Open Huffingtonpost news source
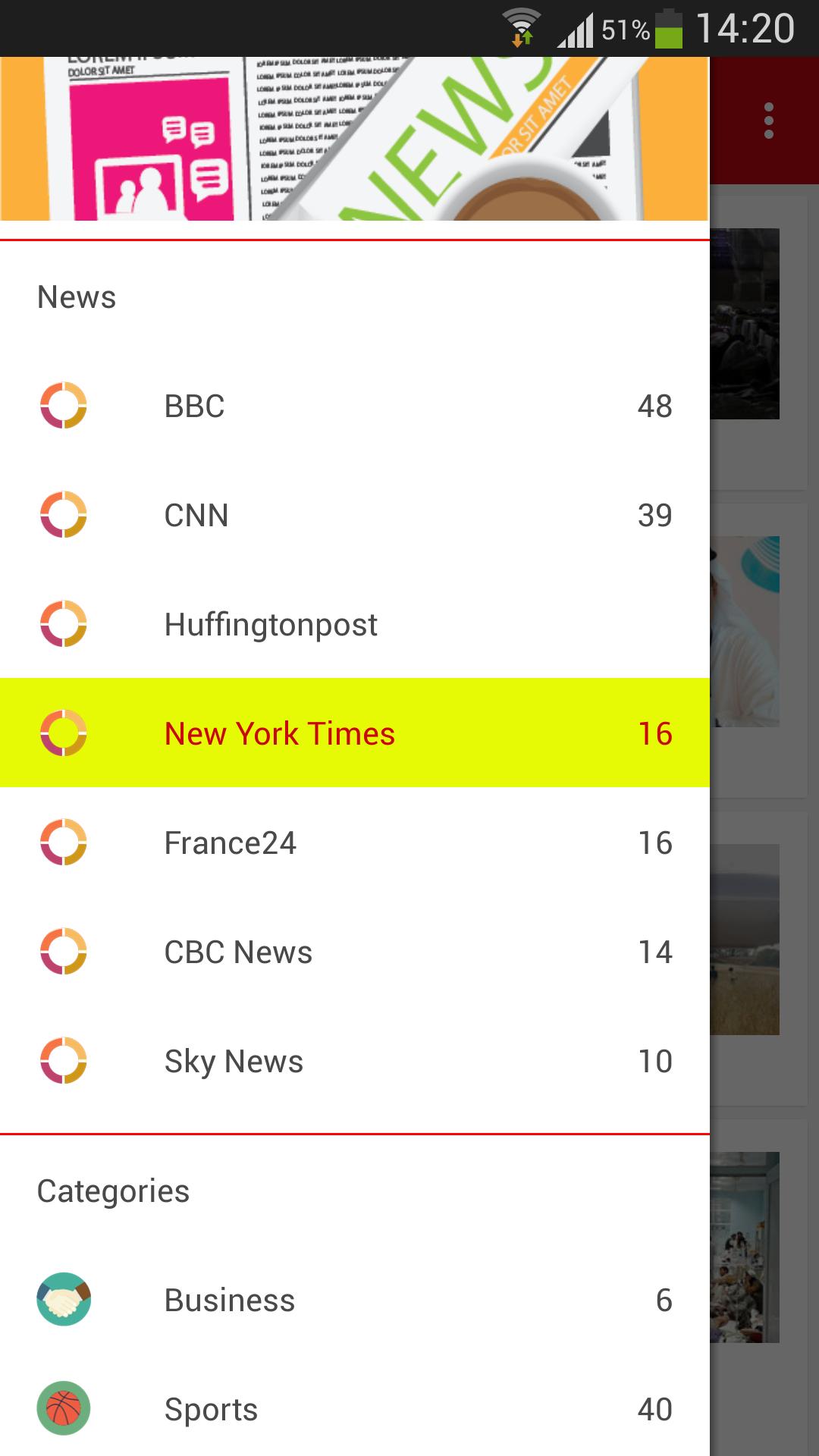This screenshot has width=819, height=1456. click(354, 625)
